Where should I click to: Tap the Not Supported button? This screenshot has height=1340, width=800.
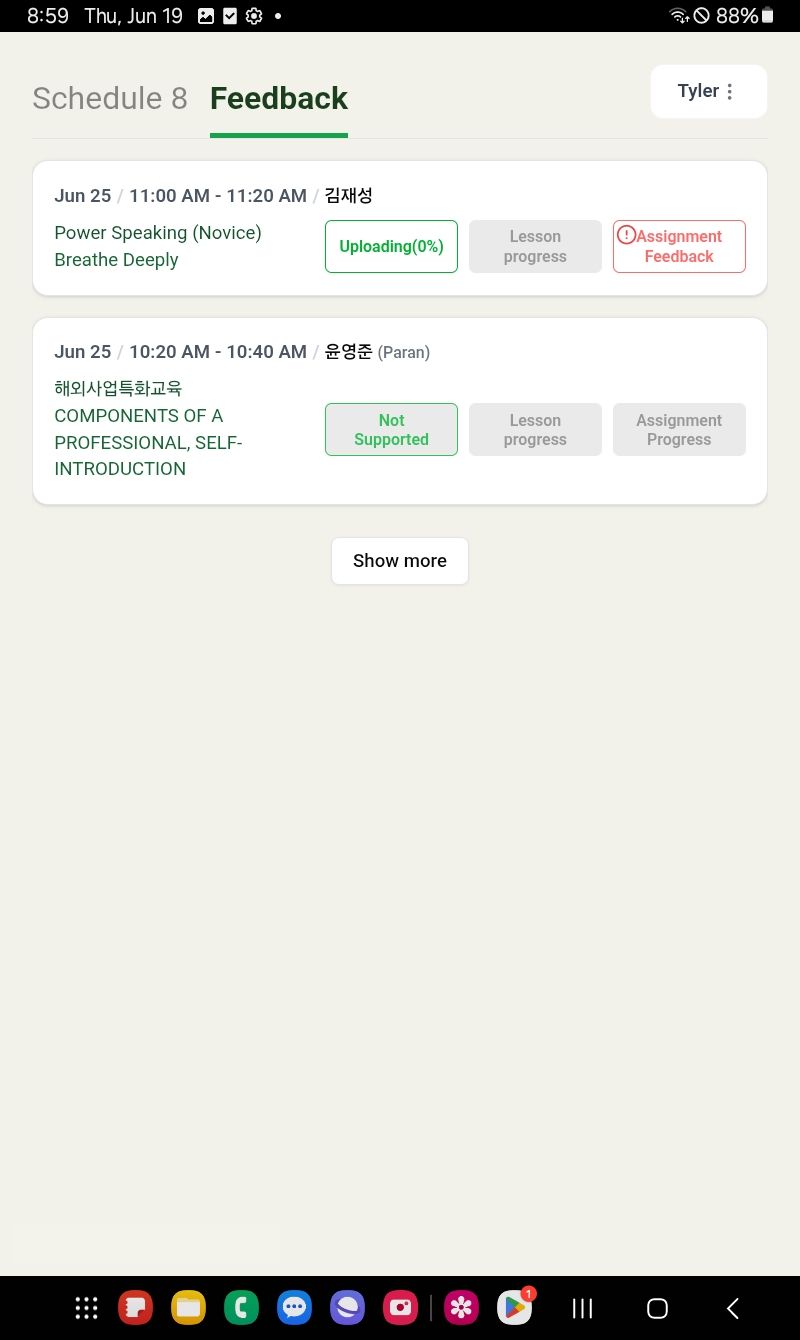391,430
